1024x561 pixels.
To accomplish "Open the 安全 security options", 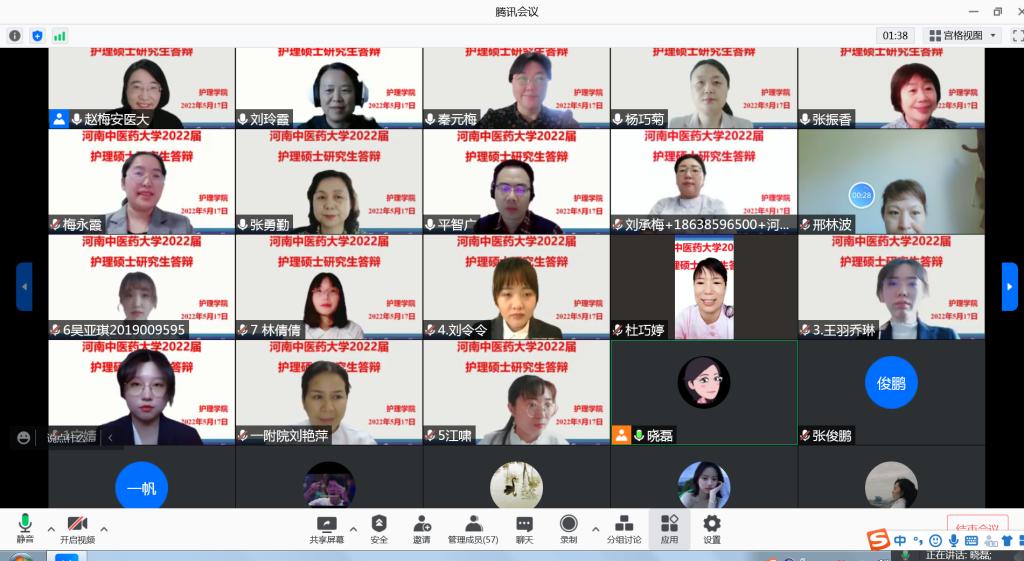I will [379, 528].
